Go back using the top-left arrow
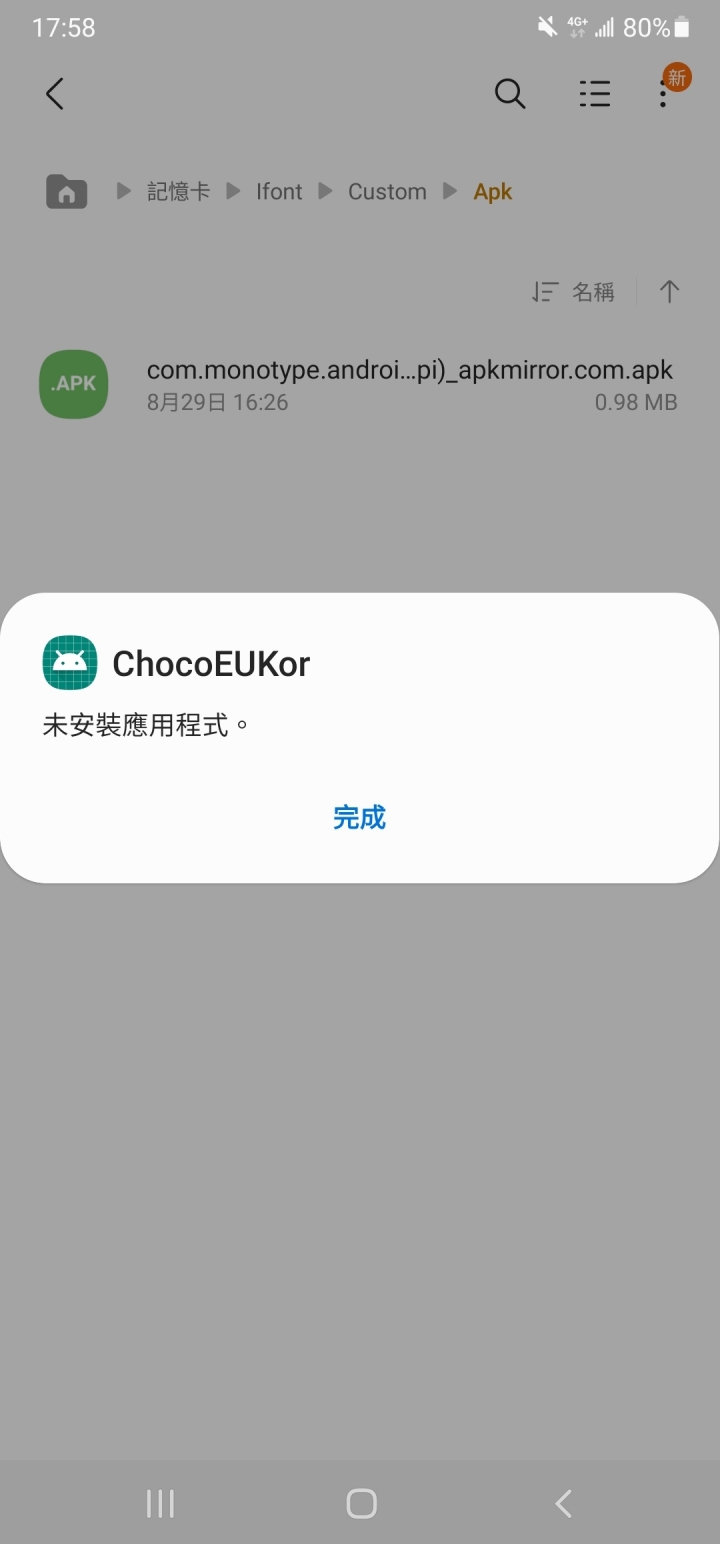 56,94
